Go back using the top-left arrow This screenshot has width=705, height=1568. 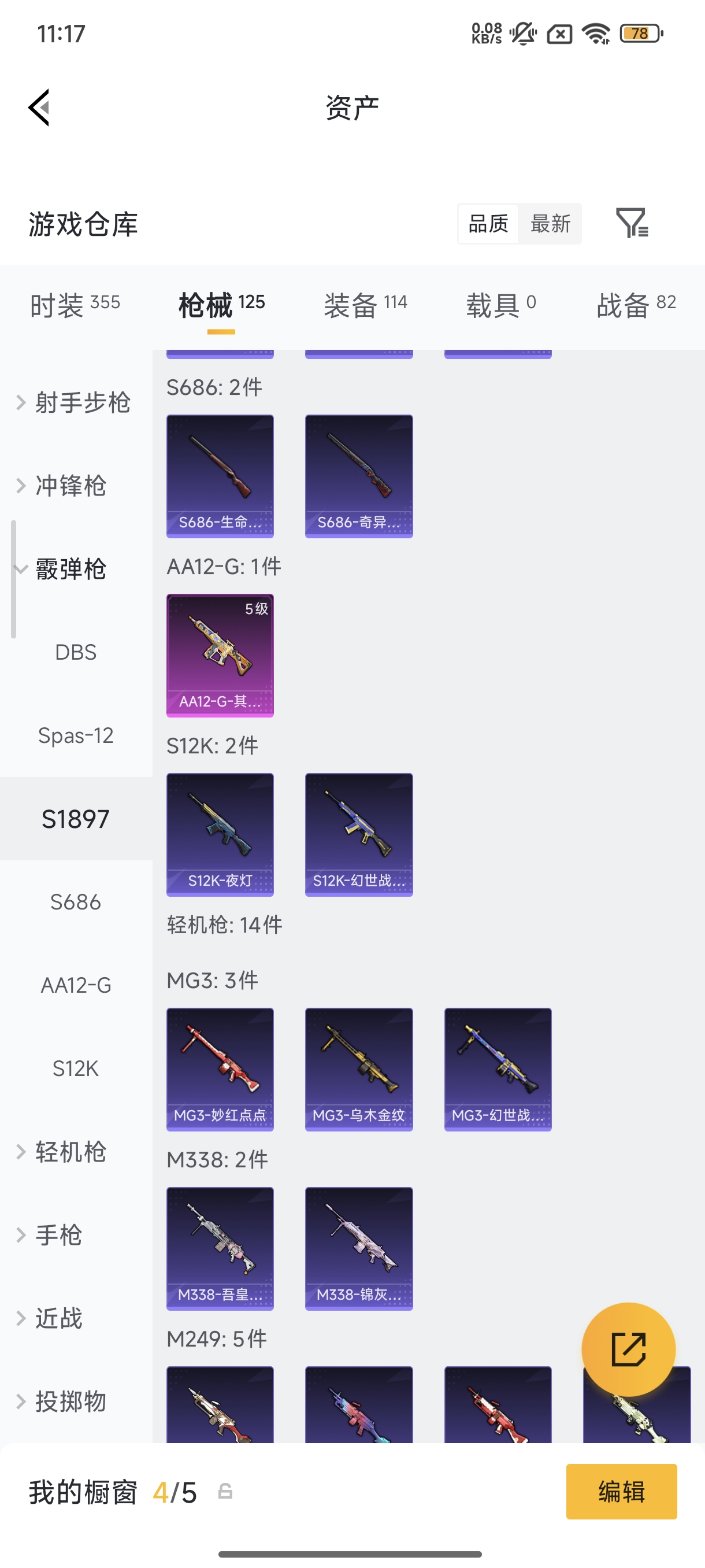click(x=39, y=108)
